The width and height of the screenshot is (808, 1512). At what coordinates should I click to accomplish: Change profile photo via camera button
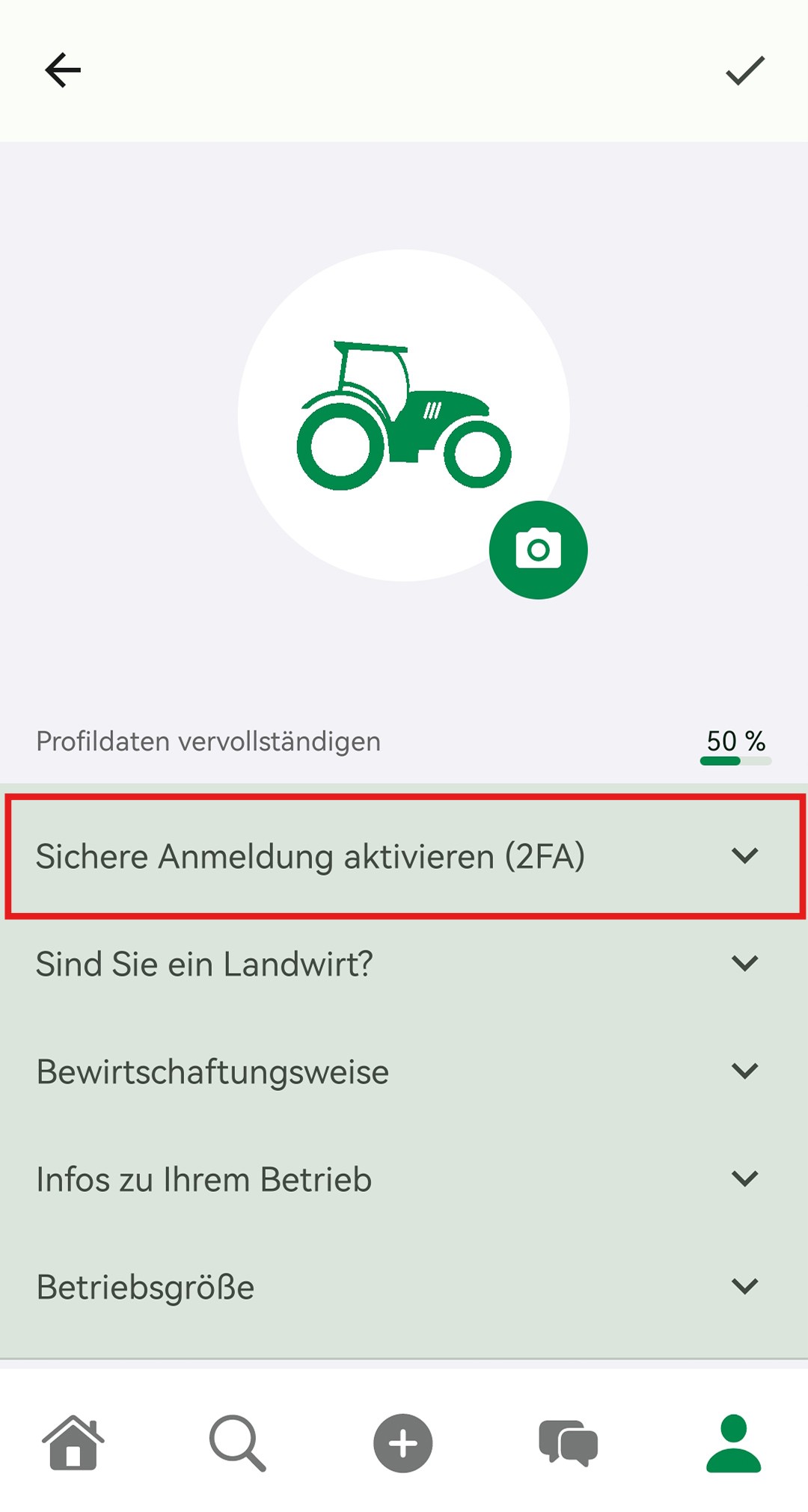click(538, 550)
